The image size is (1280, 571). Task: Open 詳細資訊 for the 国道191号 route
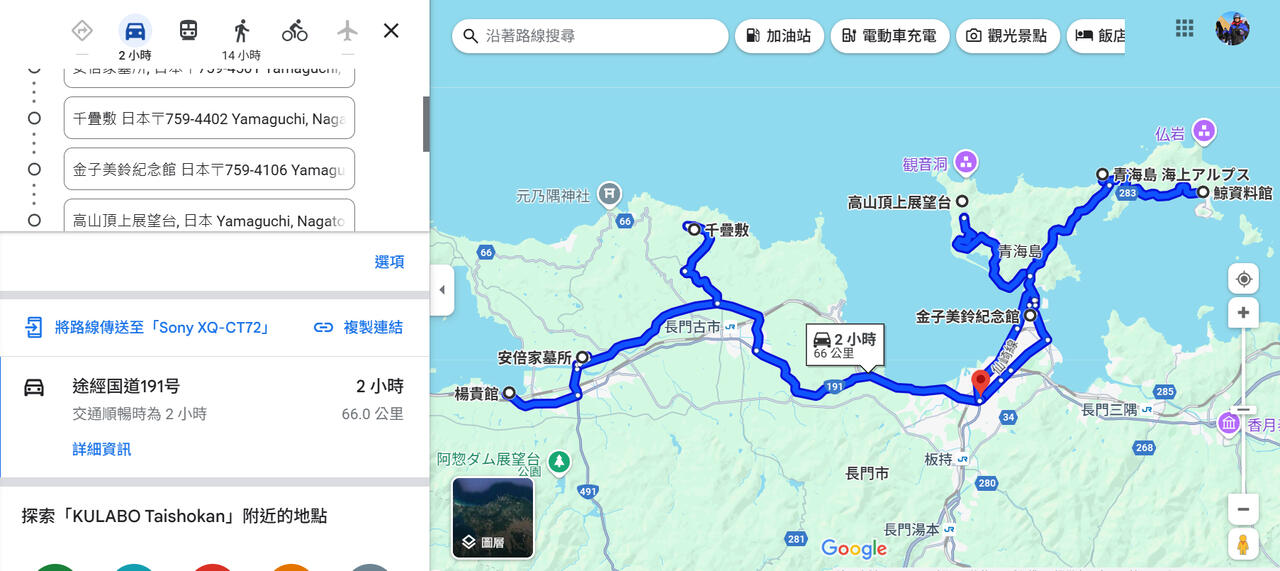tap(102, 449)
